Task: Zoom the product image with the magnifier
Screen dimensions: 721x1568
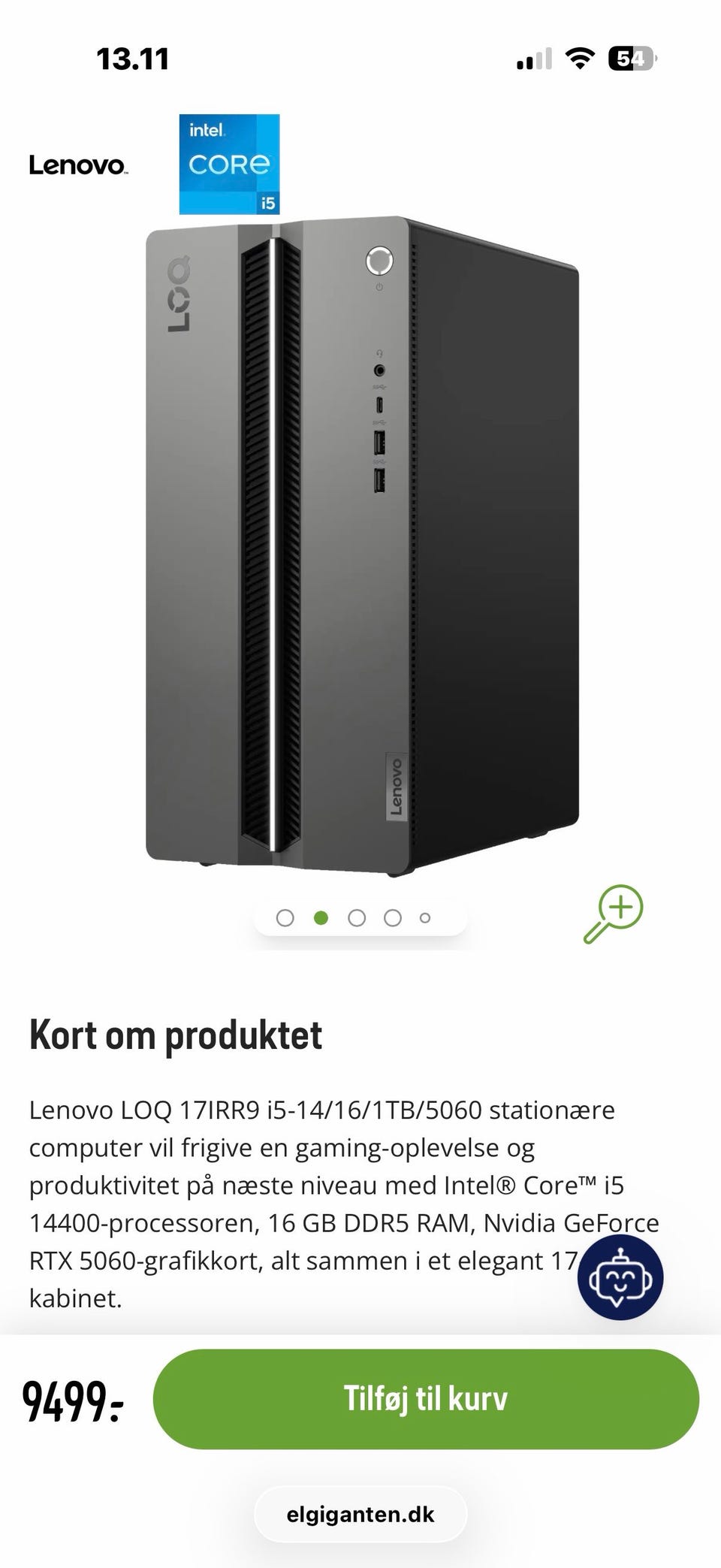Action: pos(614,914)
